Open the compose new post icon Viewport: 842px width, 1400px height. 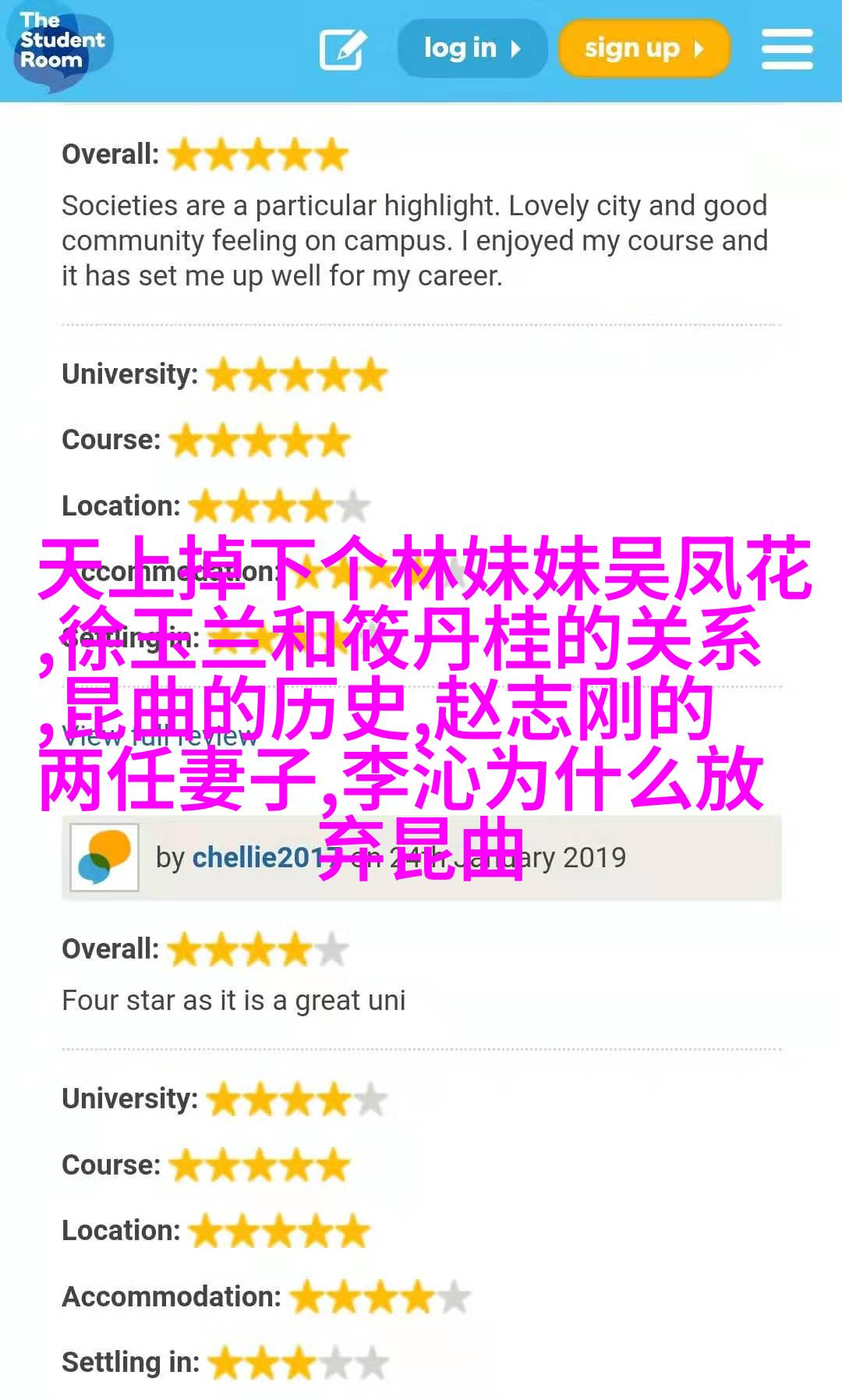click(x=343, y=49)
